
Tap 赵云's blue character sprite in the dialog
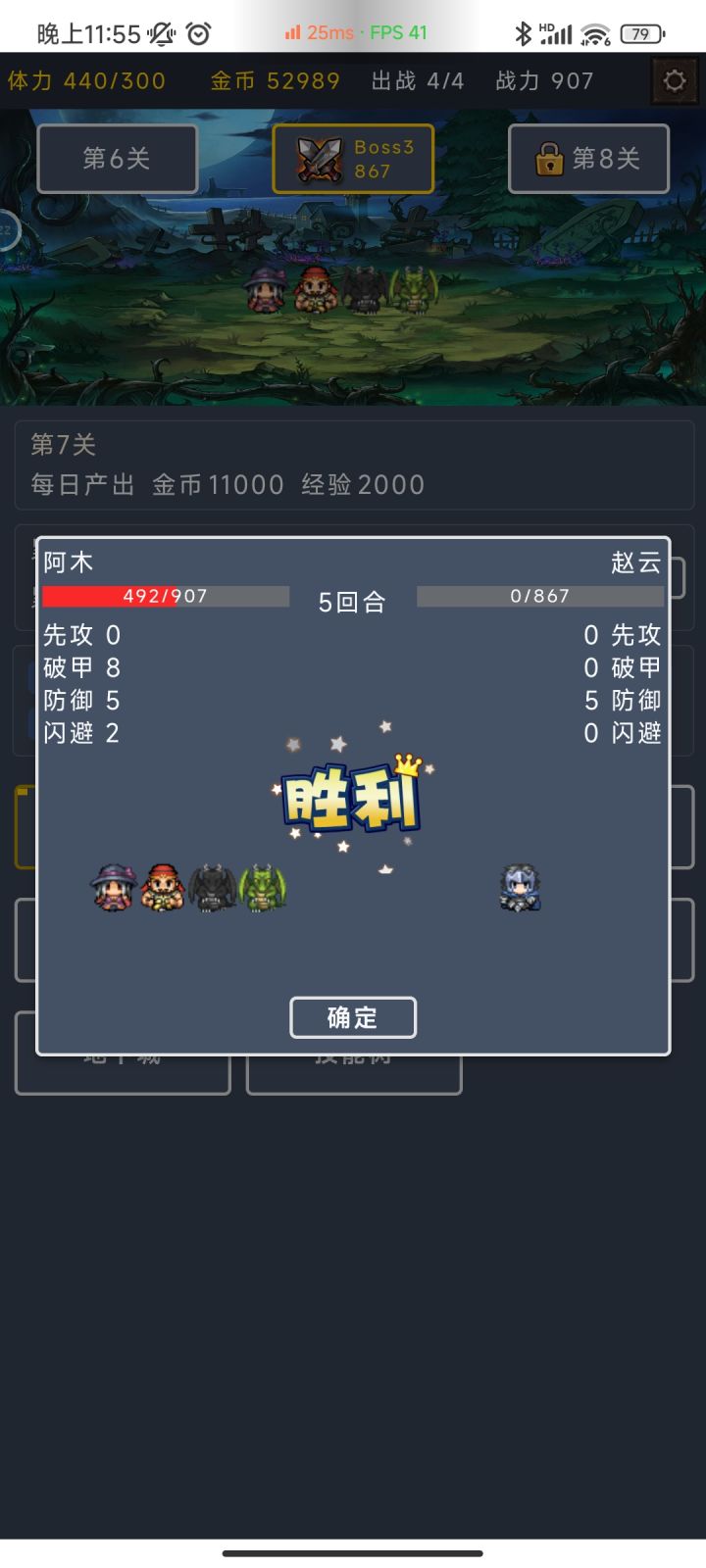tap(520, 887)
